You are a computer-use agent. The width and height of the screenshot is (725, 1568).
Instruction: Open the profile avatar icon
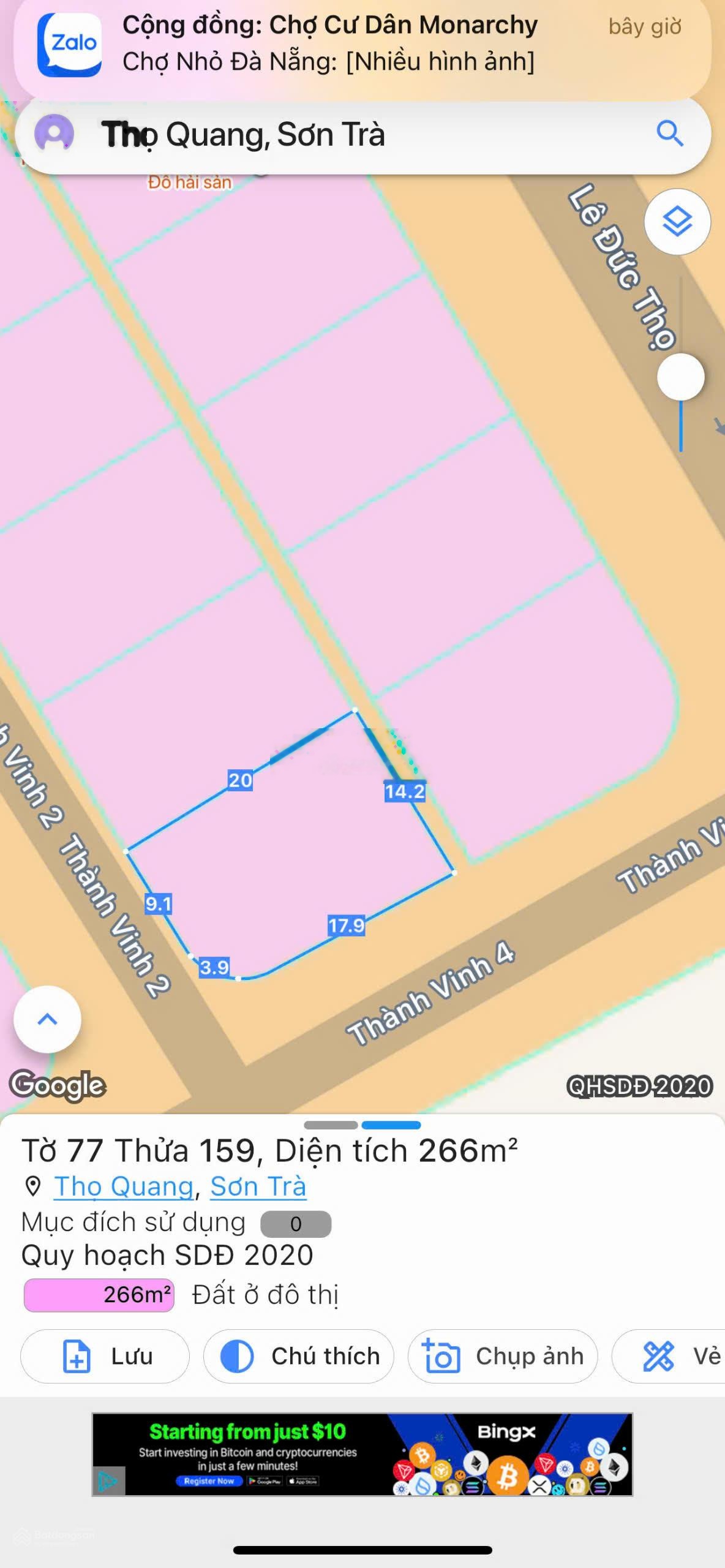54,133
